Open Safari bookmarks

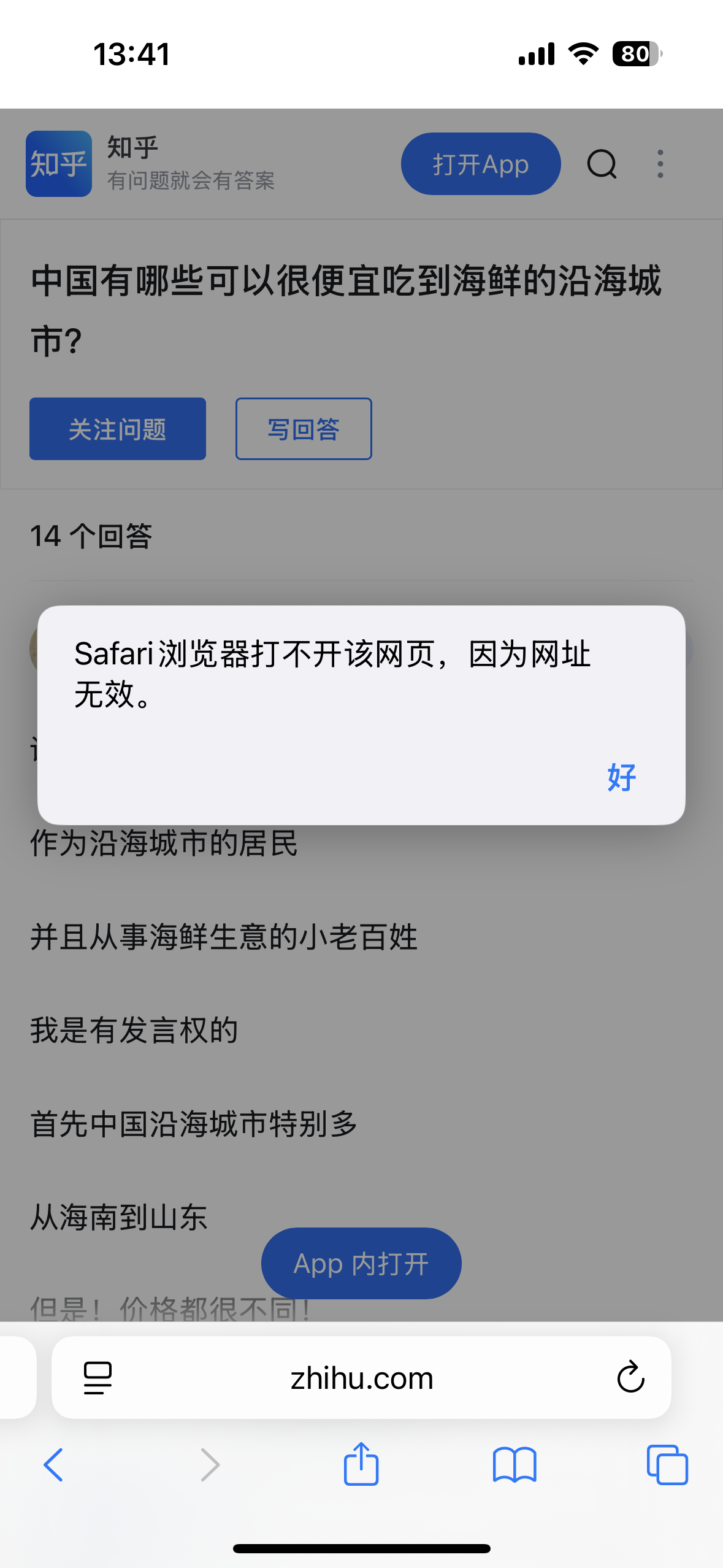[x=515, y=1465]
